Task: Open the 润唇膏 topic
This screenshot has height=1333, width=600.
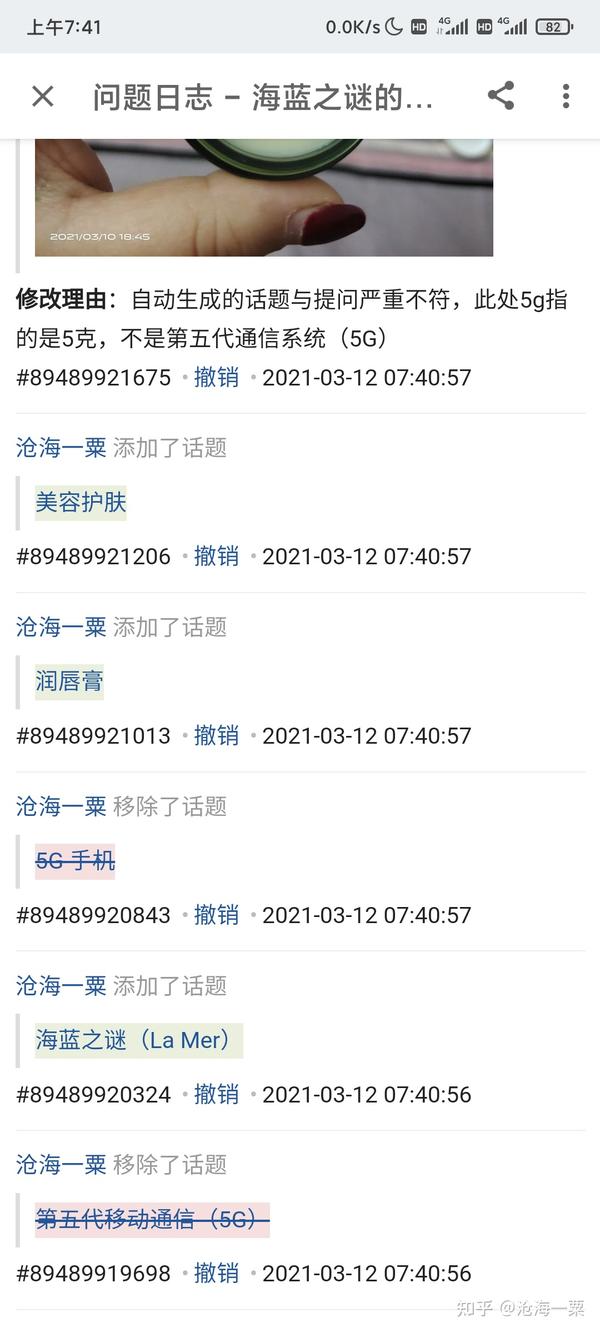Action: 70,682
